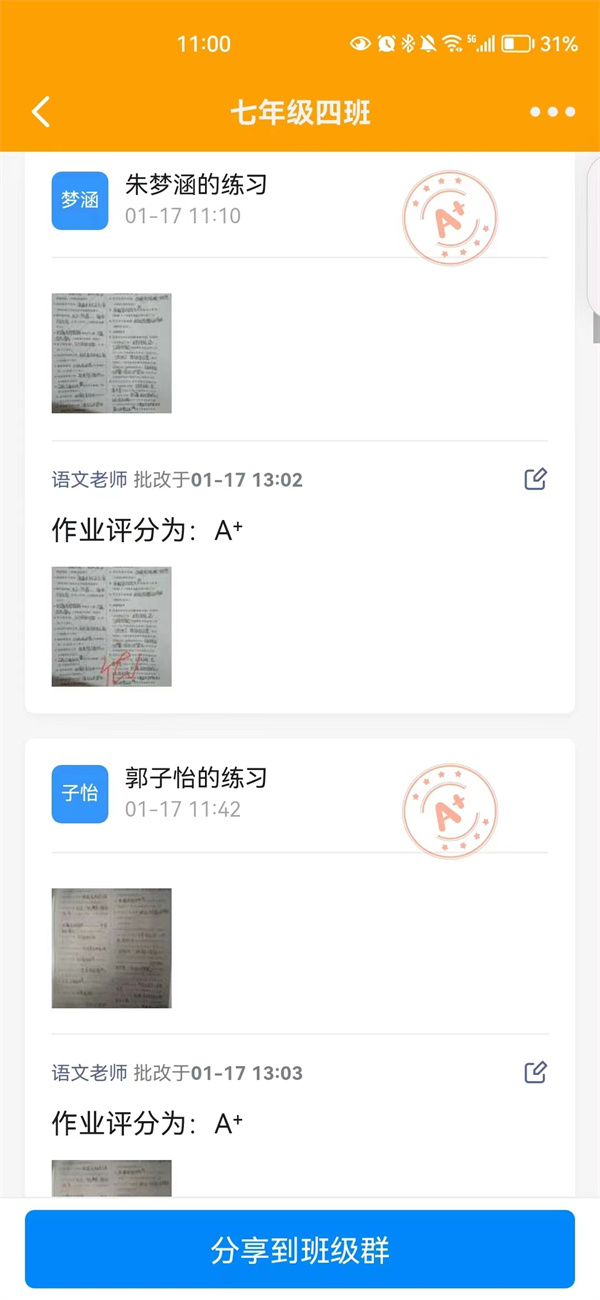Open the three-dot overflow menu
The width and height of the screenshot is (600, 1300).
click(552, 112)
